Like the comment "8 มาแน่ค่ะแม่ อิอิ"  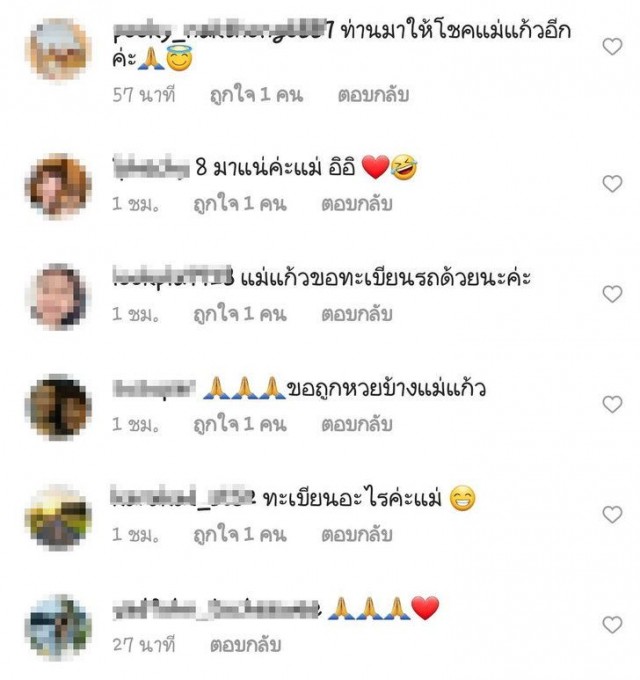[x=613, y=184]
